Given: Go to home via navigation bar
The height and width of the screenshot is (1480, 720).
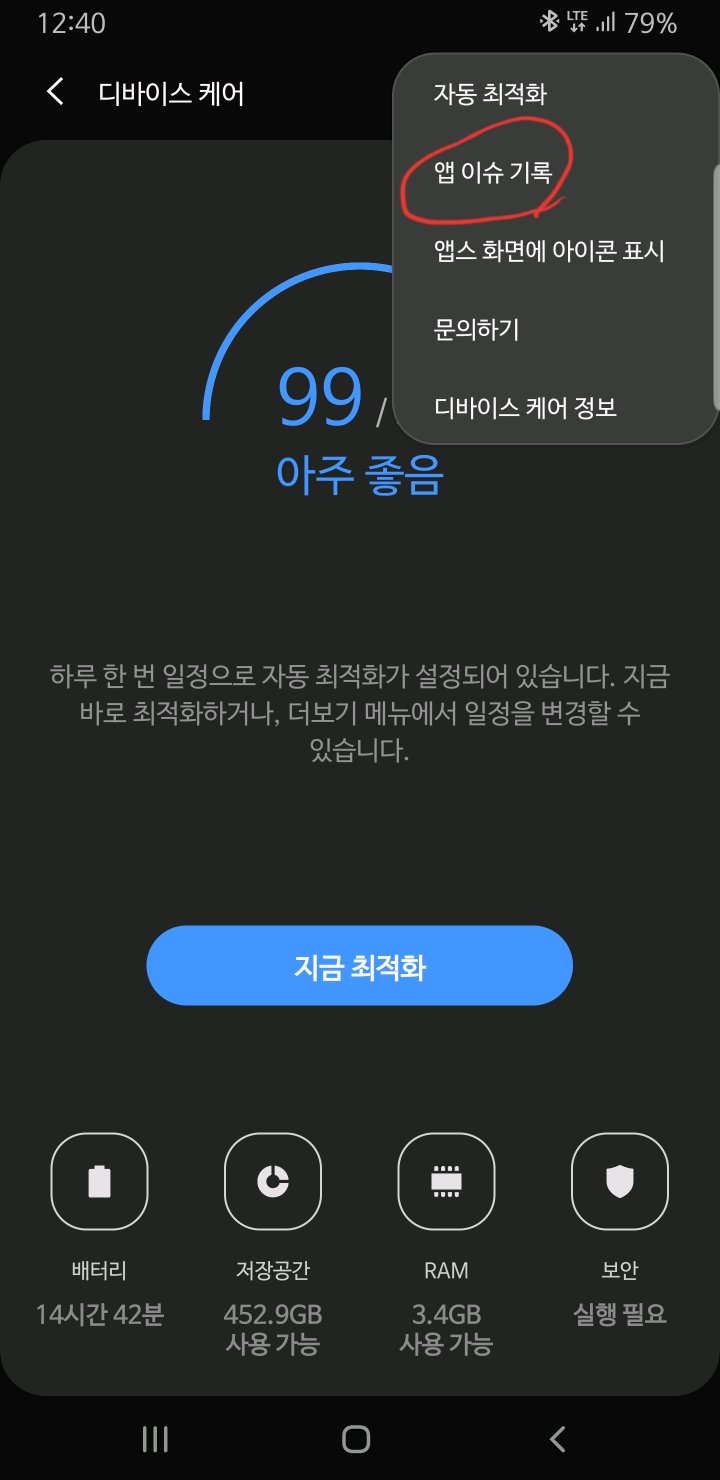Looking at the screenshot, I should coord(357,1439).
